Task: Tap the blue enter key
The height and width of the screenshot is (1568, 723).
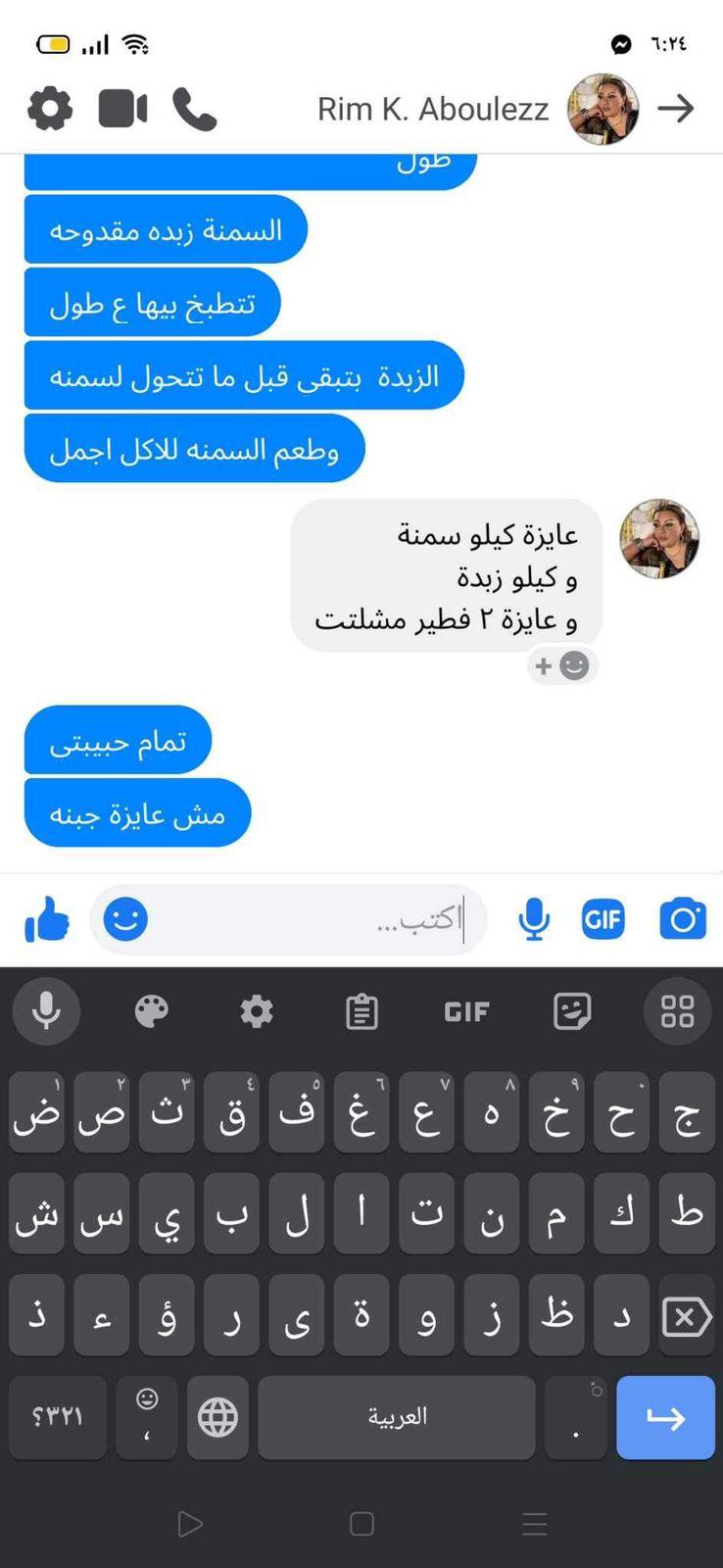Action: pyautogui.click(x=665, y=1417)
